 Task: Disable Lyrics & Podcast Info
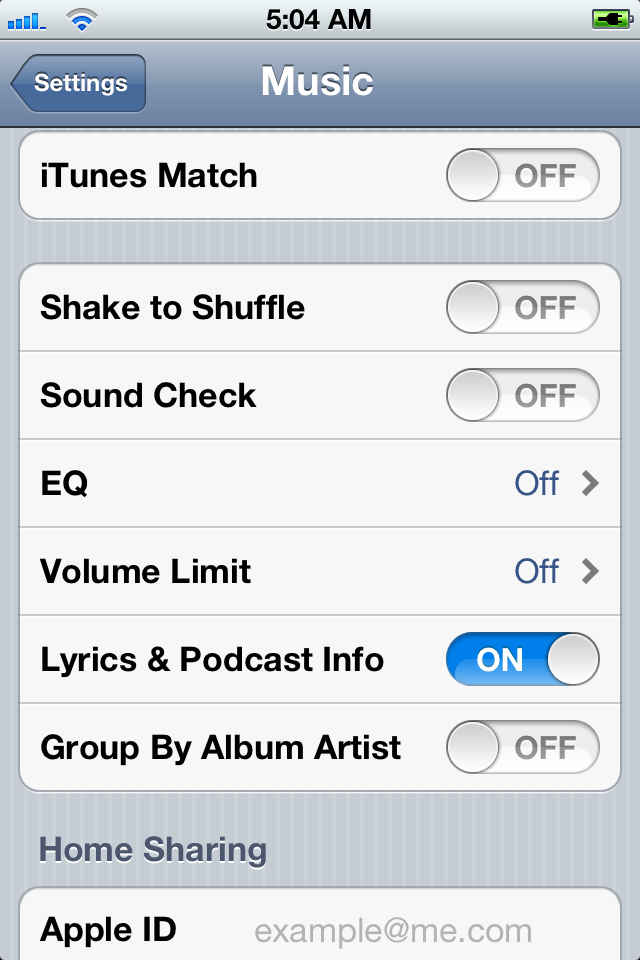(x=522, y=659)
